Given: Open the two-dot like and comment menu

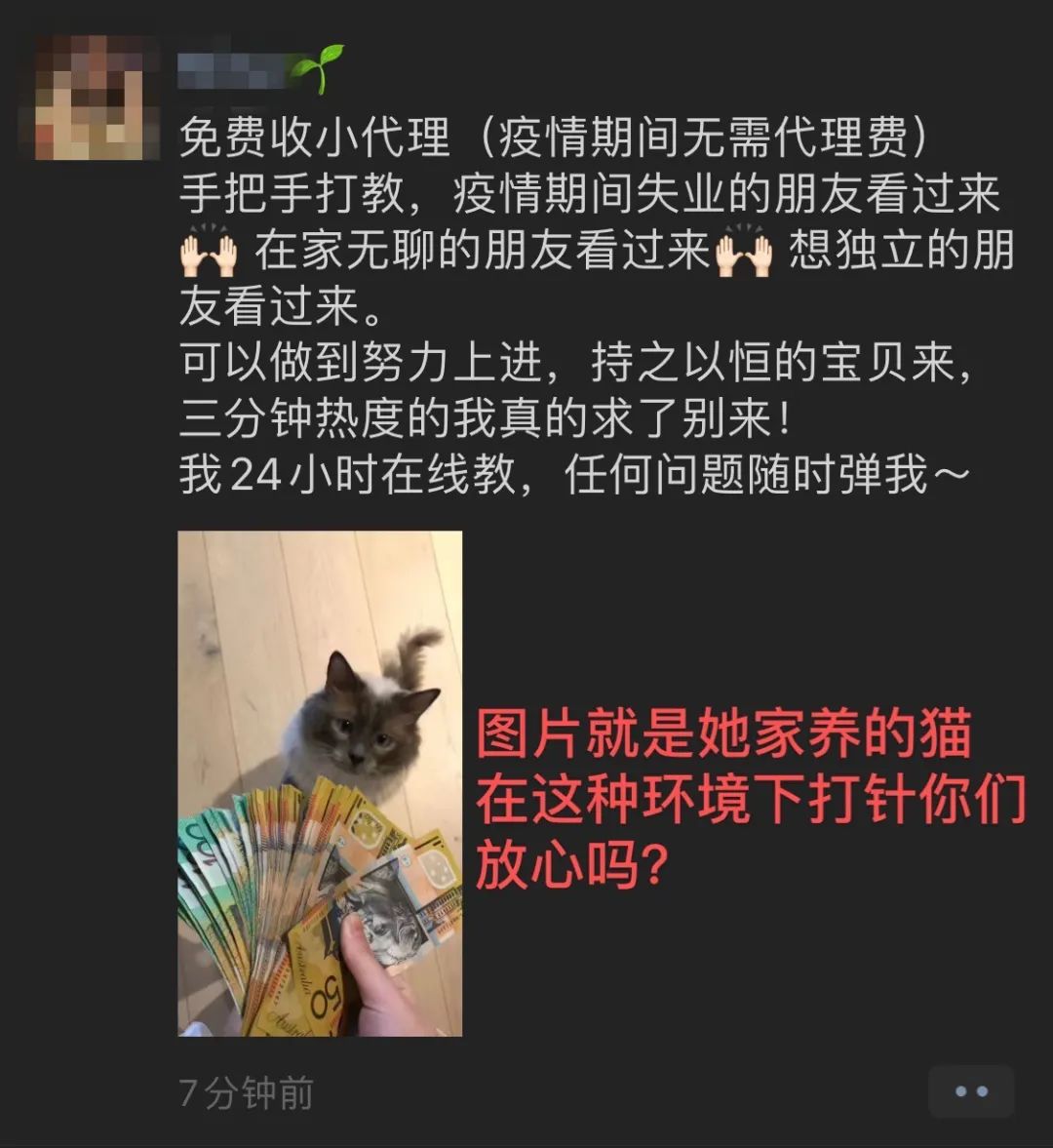Looking at the screenshot, I should (x=970, y=1091).
